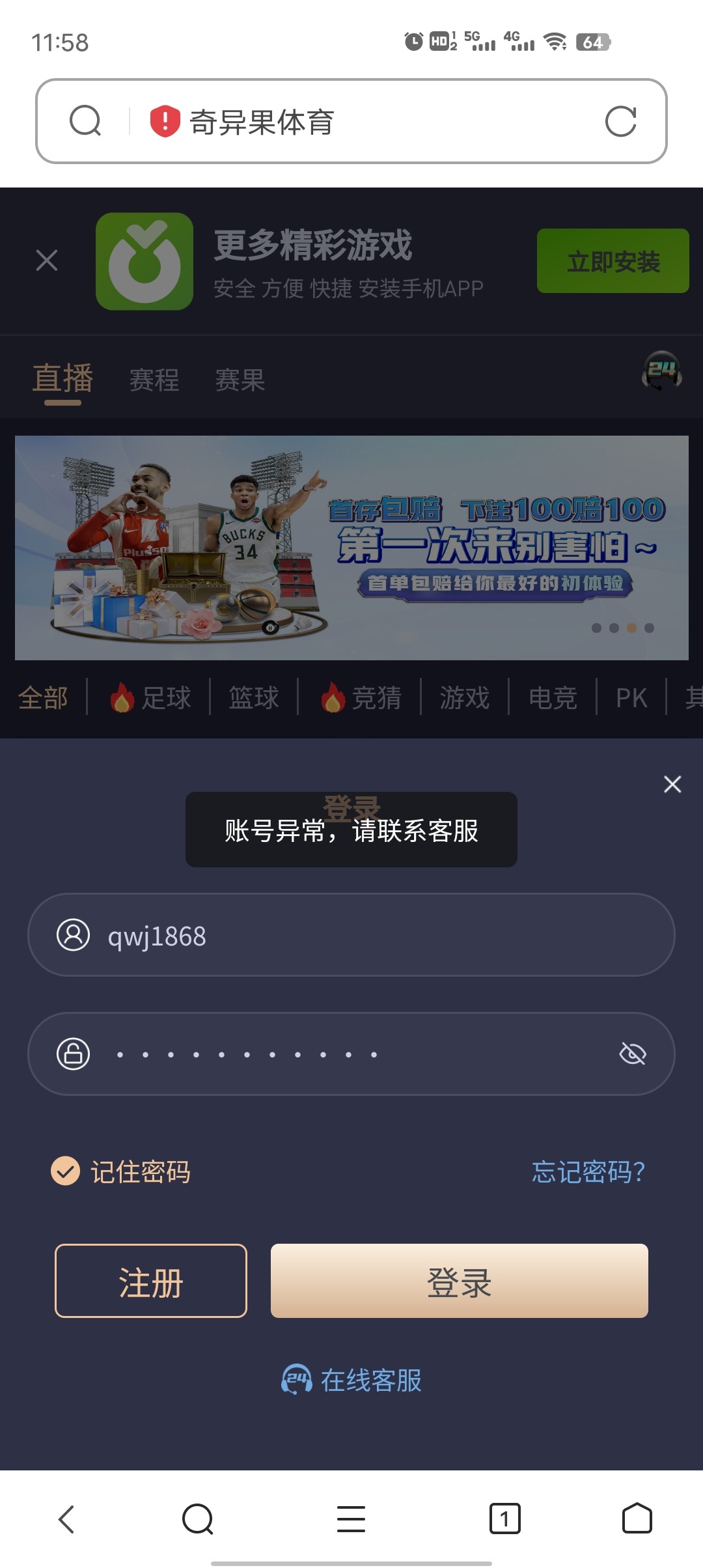
Task: Click the promotional banner image
Action: coord(351,547)
